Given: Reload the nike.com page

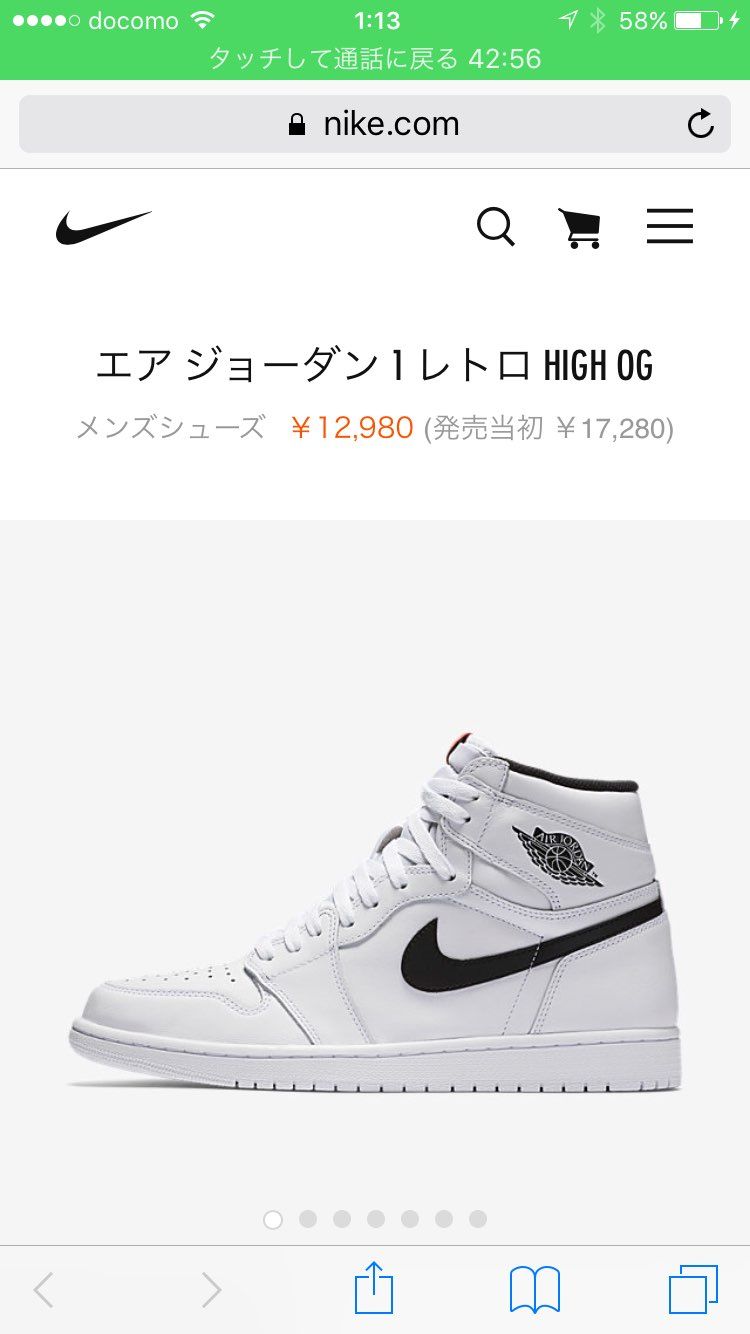Looking at the screenshot, I should (702, 123).
